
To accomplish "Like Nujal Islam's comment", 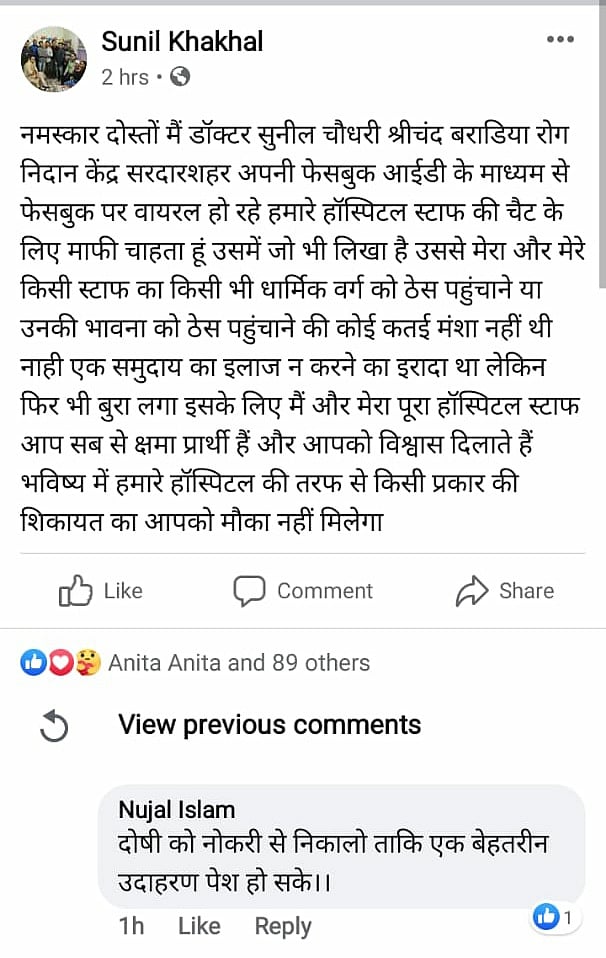I will tap(199, 926).
